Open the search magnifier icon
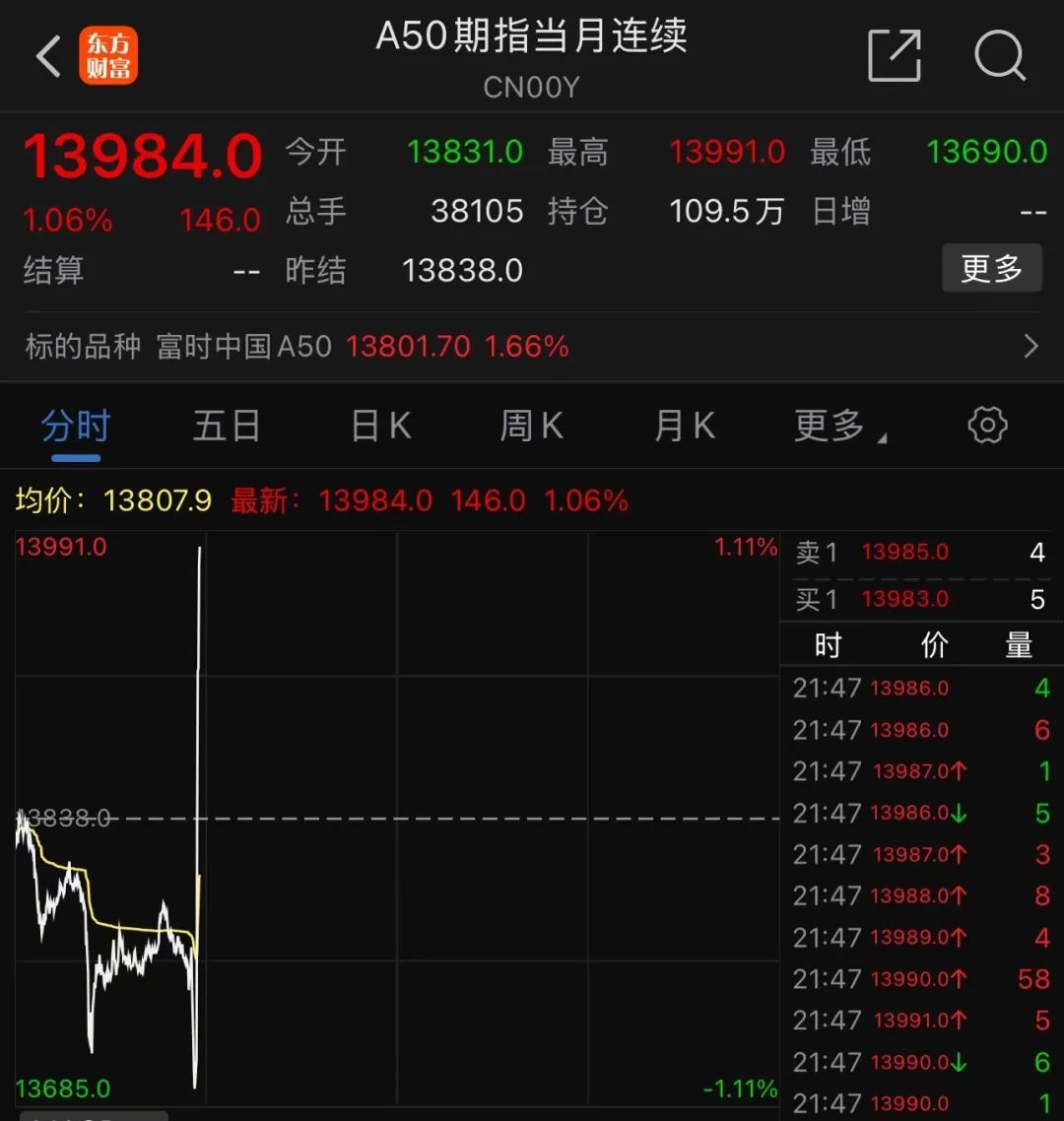The image size is (1064, 1121). click(1000, 56)
